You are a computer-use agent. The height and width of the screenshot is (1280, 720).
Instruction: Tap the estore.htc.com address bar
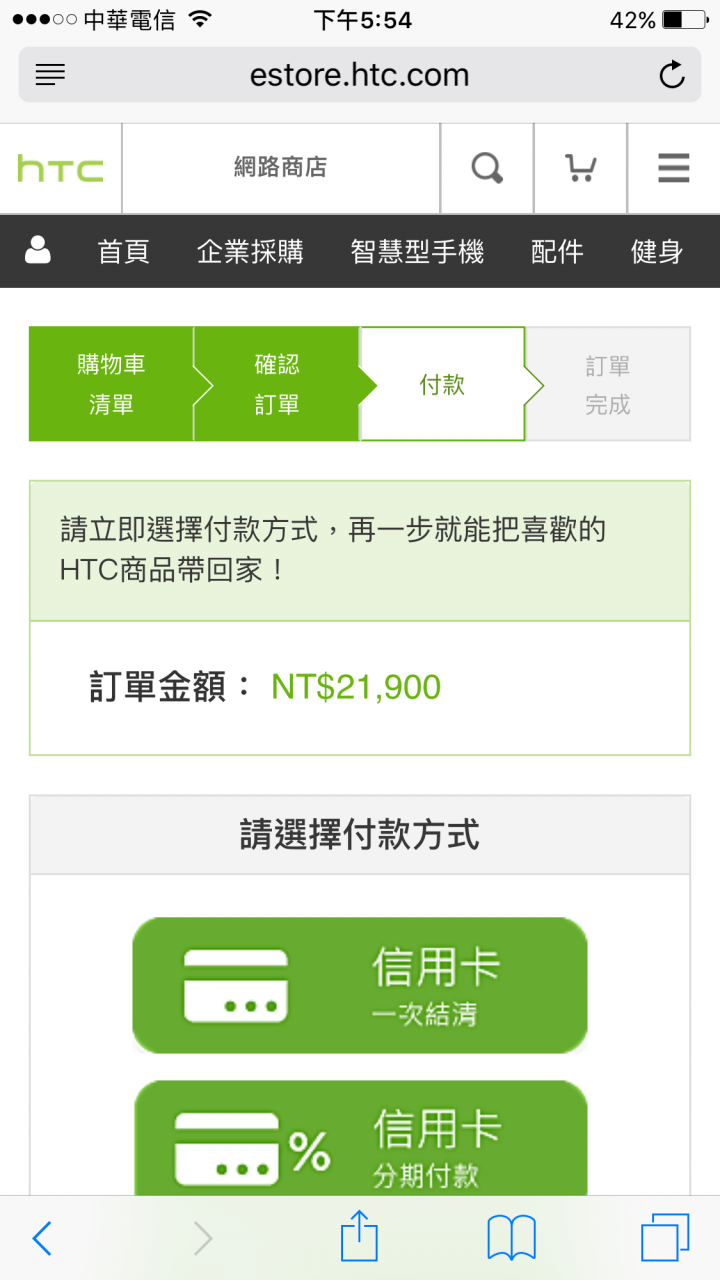[x=360, y=75]
